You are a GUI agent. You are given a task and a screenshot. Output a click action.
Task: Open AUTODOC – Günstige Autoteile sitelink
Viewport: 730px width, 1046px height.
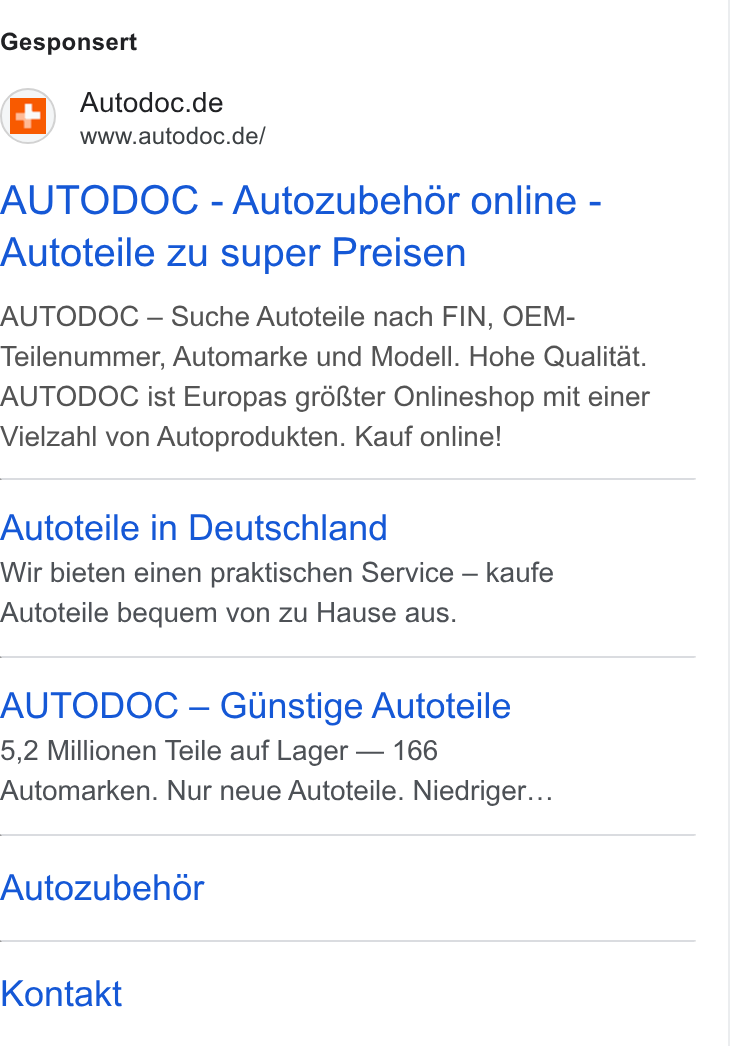point(256,706)
